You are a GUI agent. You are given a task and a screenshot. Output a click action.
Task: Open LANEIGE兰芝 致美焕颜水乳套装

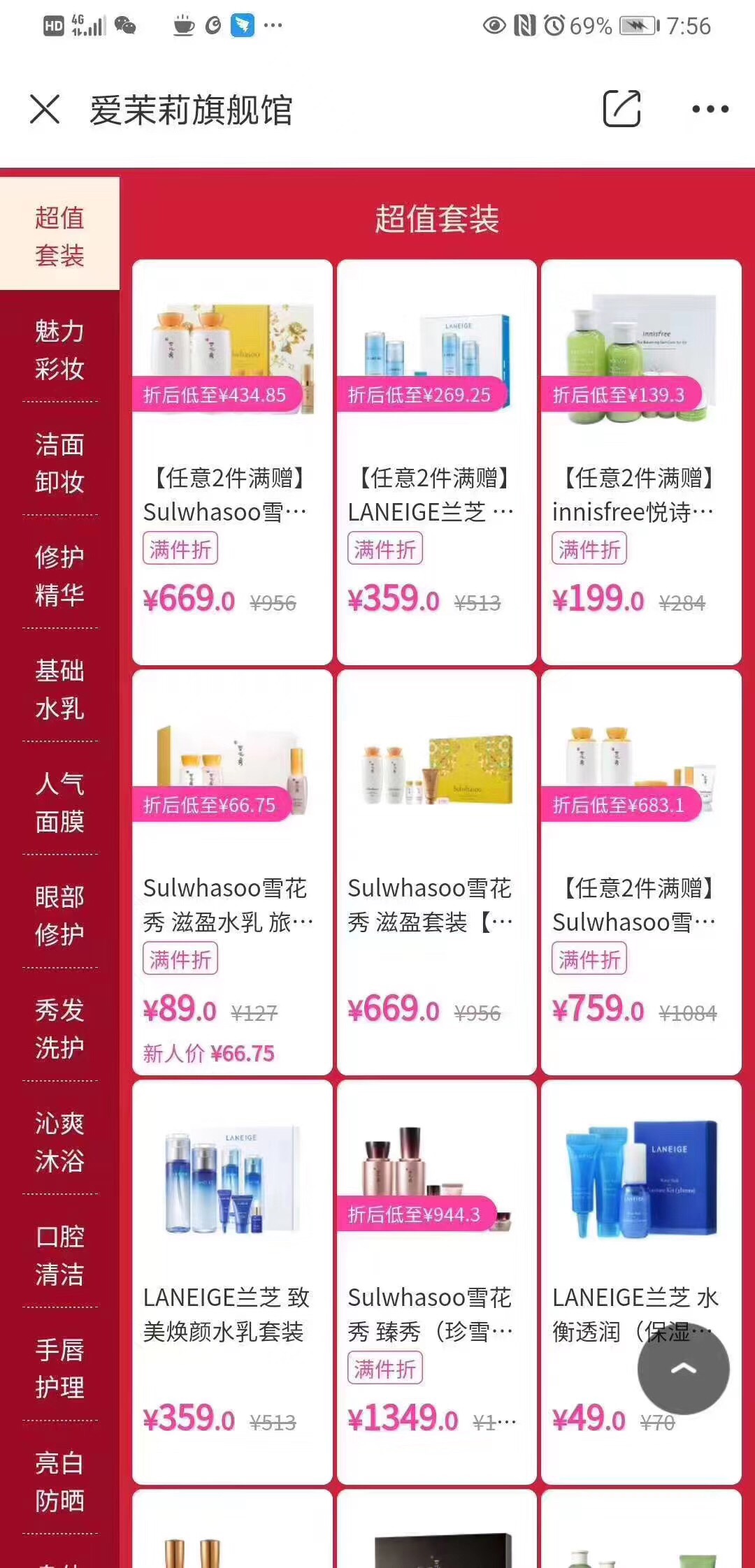coord(231,1282)
